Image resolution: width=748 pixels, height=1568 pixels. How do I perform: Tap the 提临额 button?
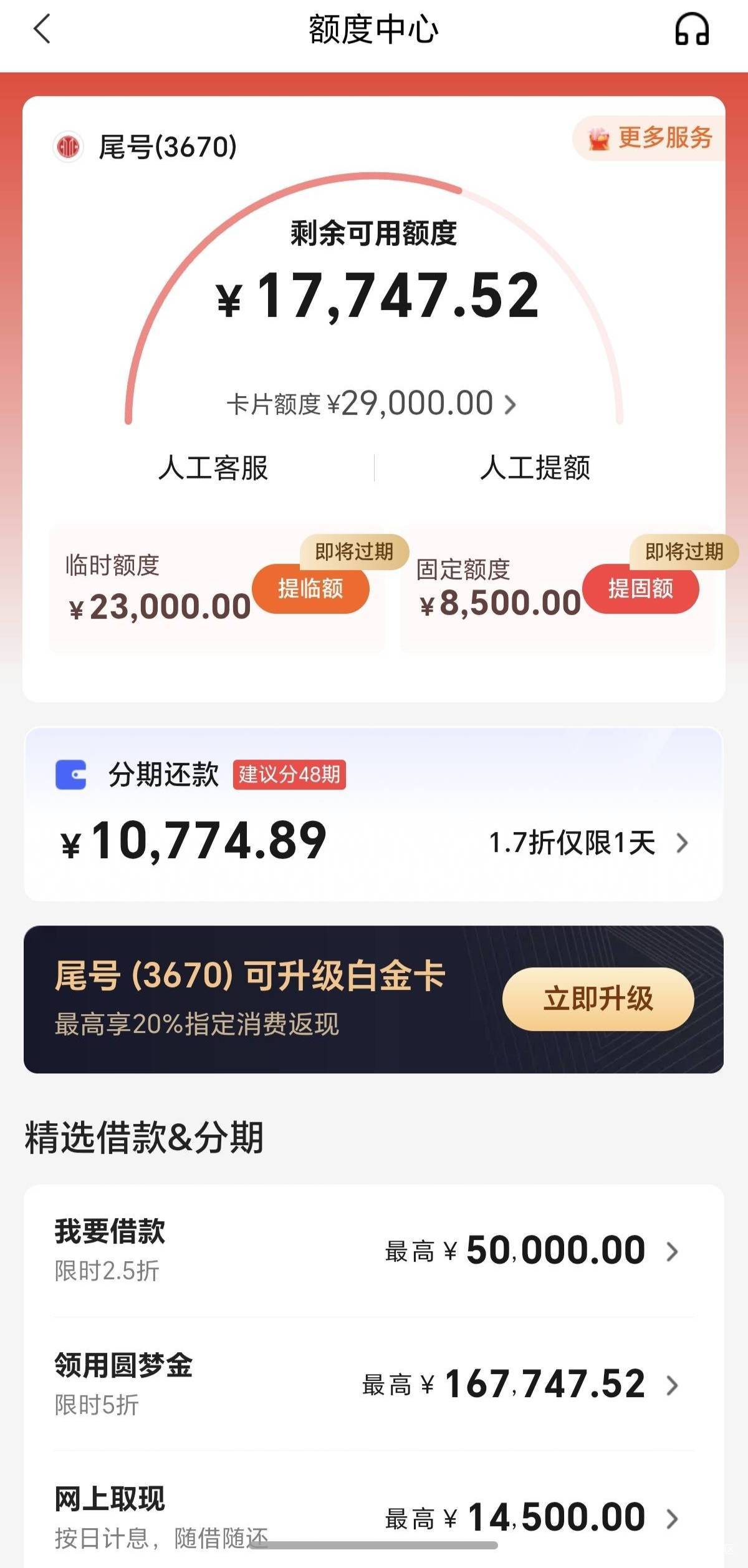point(310,588)
